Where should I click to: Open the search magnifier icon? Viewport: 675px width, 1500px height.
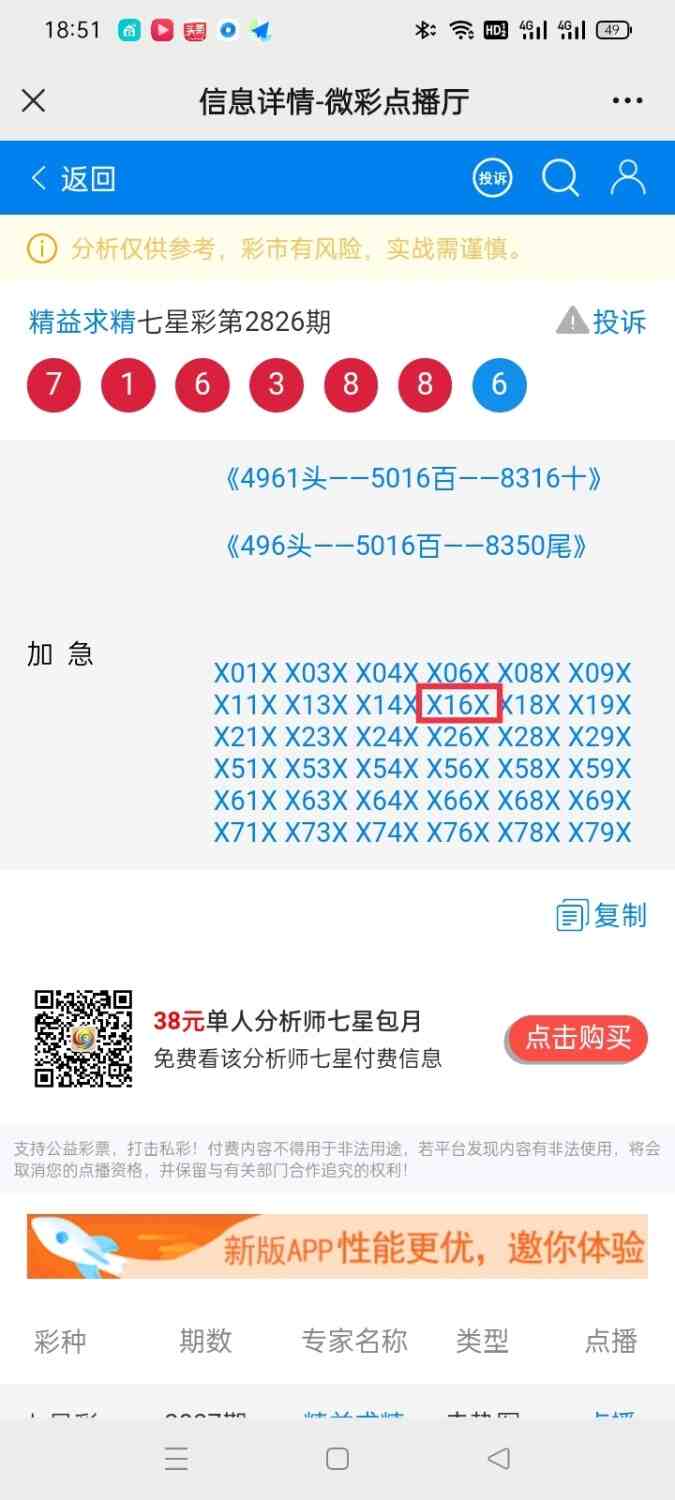point(560,179)
